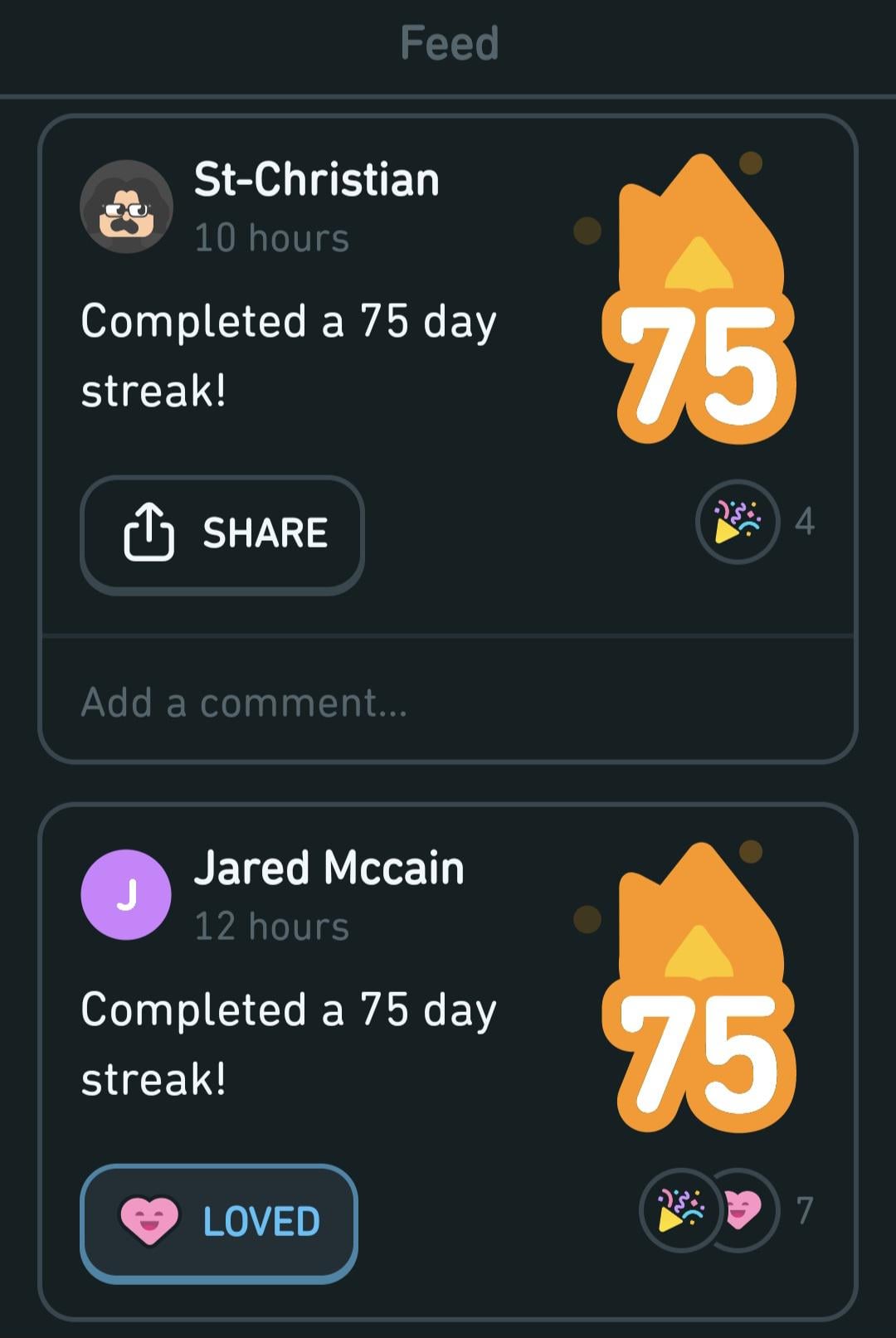The height and width of the screenshot is (1338, 896).
Task: Open St-Christian's profile avatar
Action: coord(126,207)
